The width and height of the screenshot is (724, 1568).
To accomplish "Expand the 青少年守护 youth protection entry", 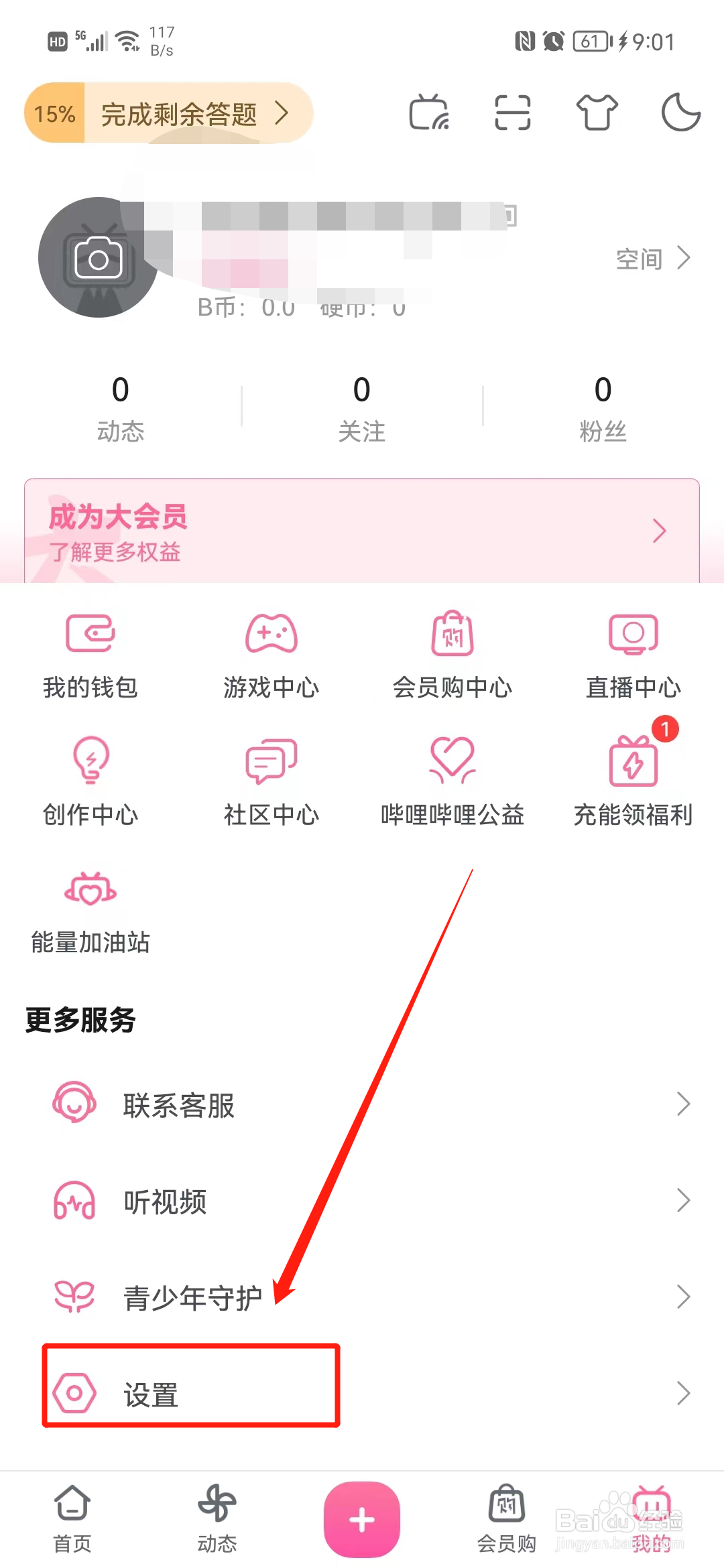I will [x=362, y=1295].
